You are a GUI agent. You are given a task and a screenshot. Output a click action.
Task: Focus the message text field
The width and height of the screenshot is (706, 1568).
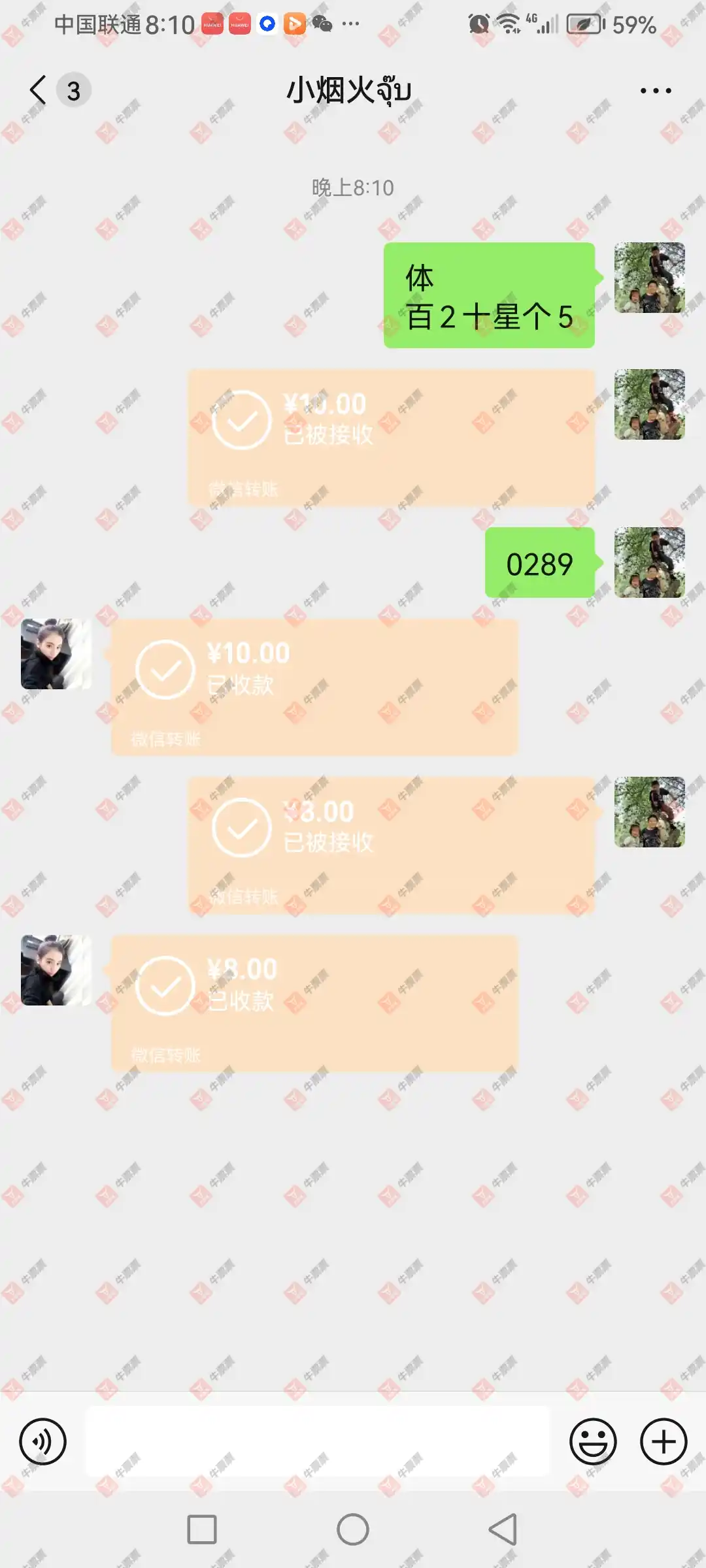(318, 1441)
